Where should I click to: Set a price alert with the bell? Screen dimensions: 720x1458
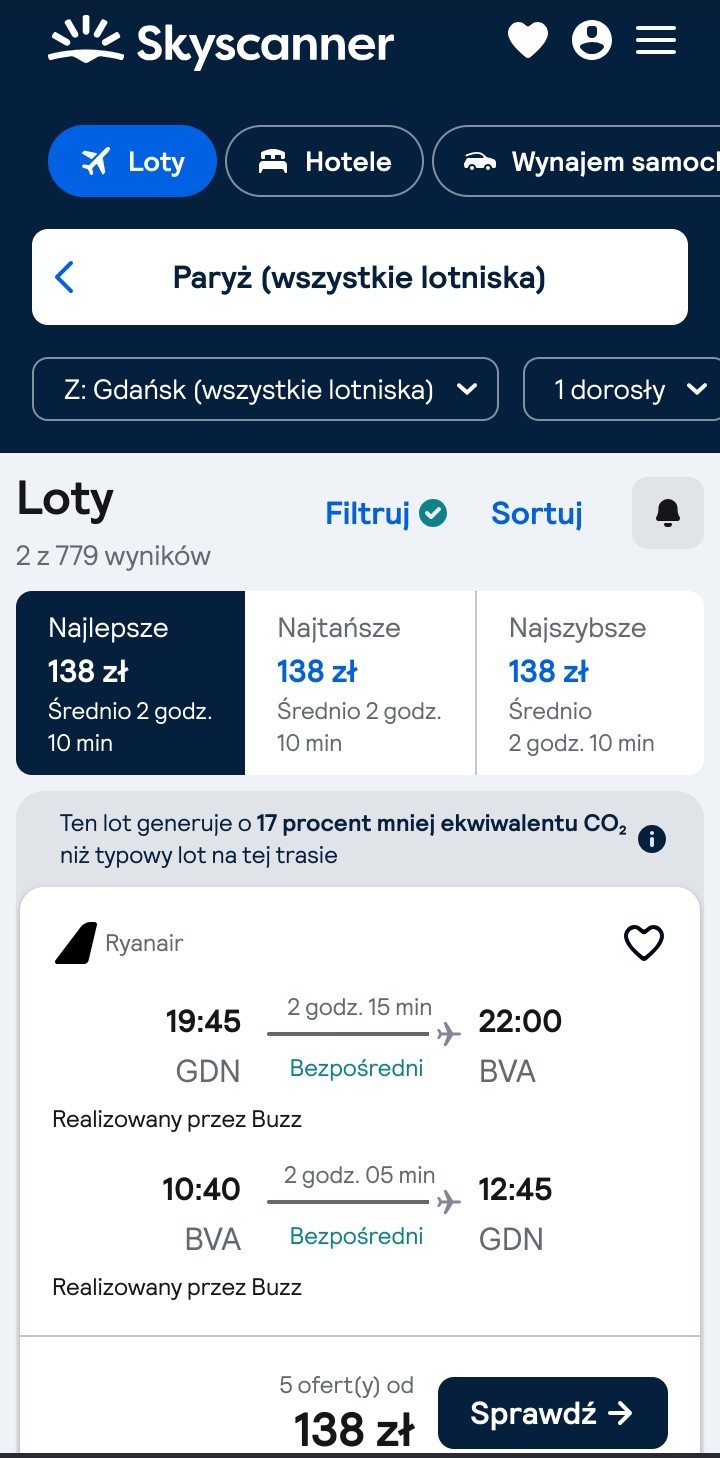click(x=667, y=513)
